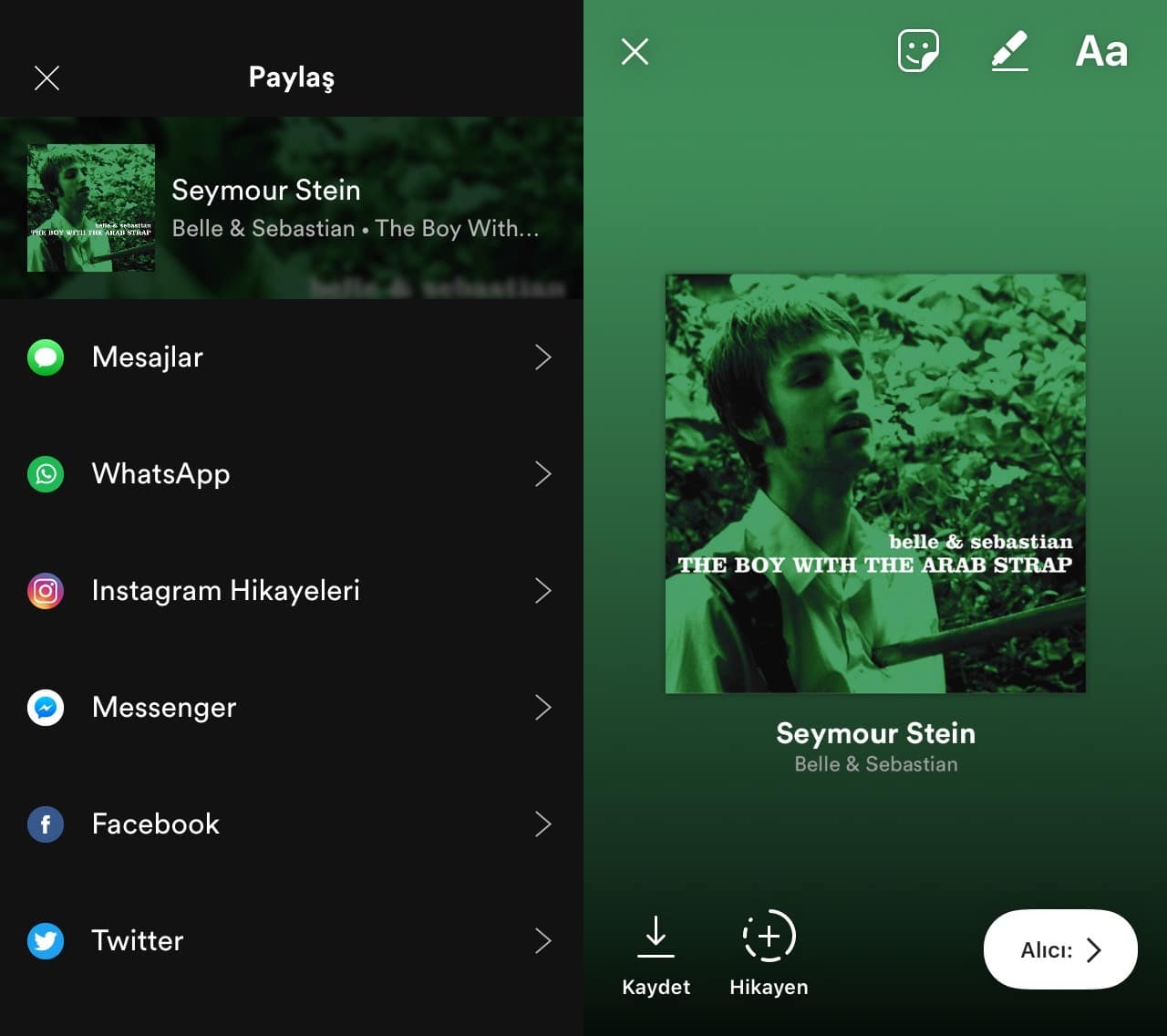Save the story with Kaydet

point(656,953)
